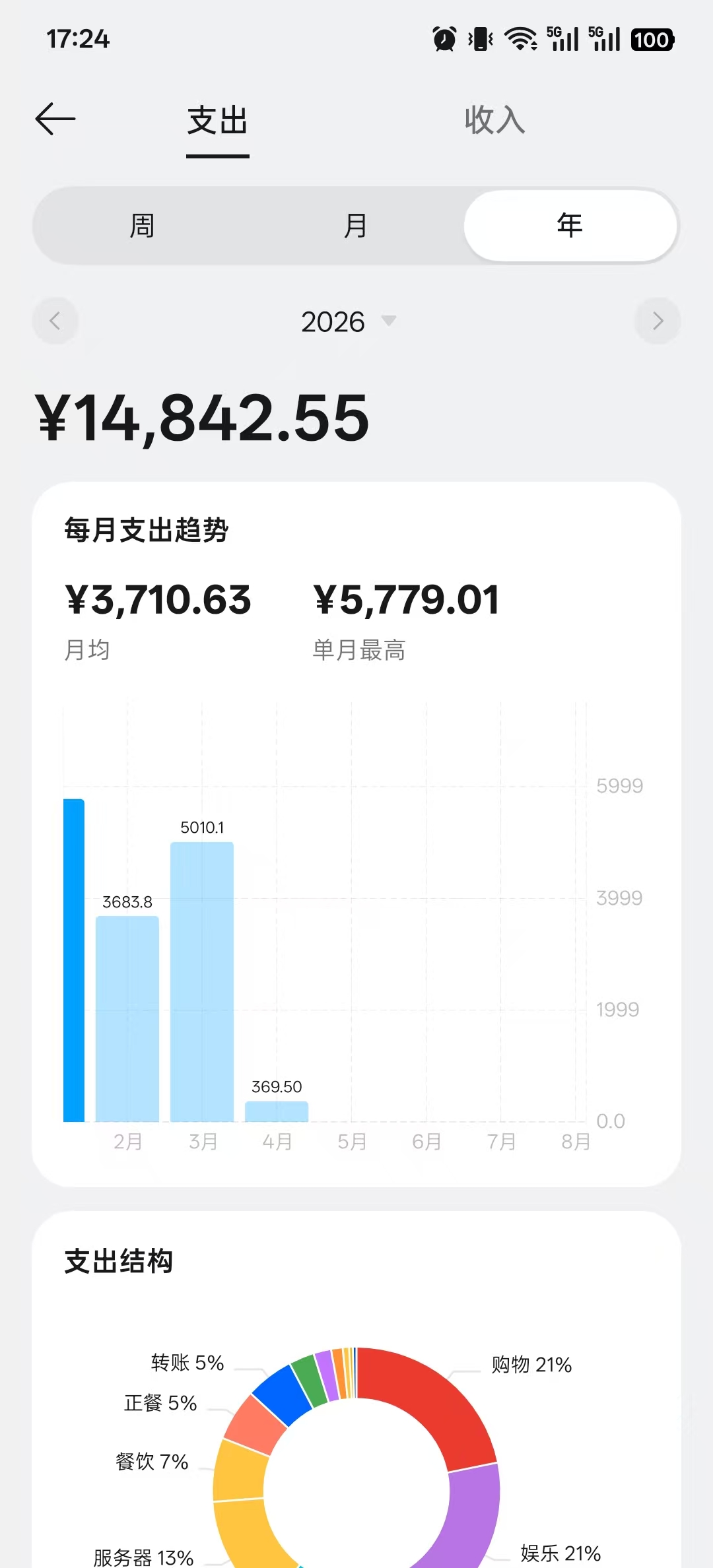Viewport: 713px width, 1568px height.
Task: Tap the 5月 axis label
Action: 353,1140
